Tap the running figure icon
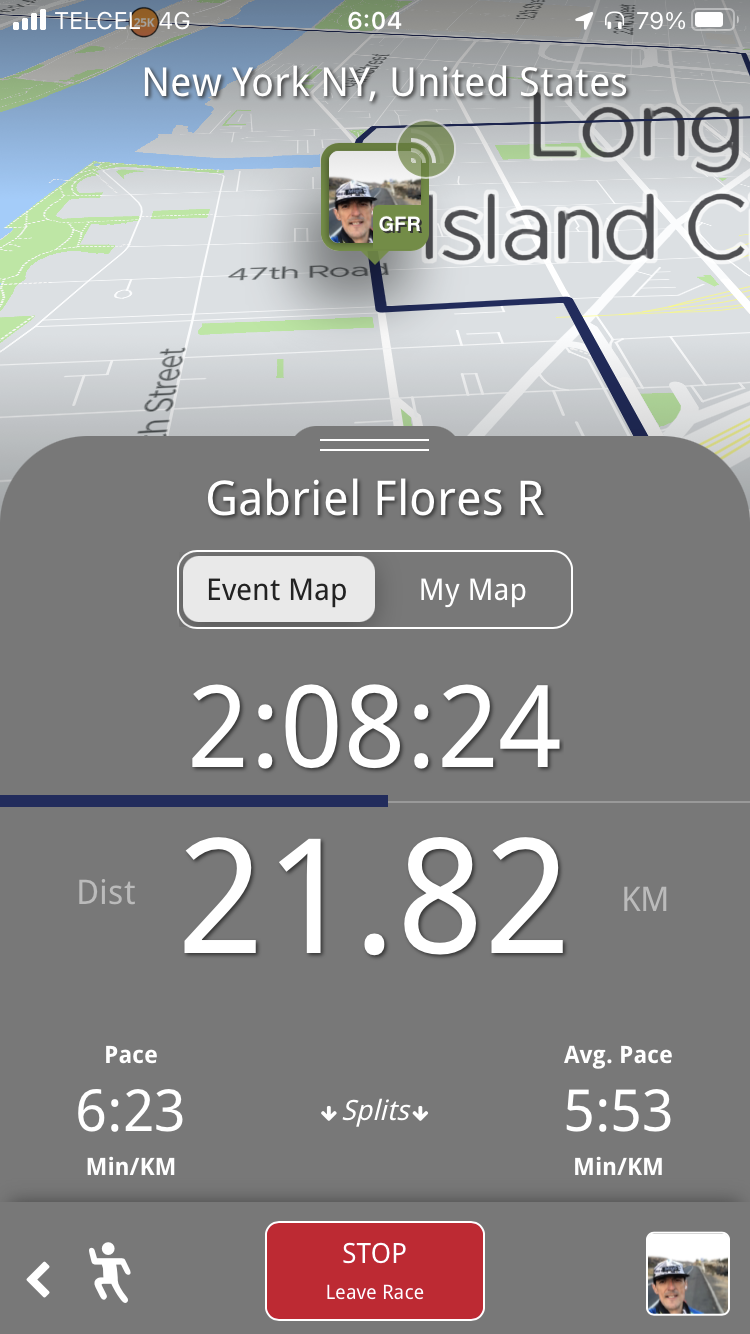The width and height of the screenshot is (750, 1334). point(110,1272)
